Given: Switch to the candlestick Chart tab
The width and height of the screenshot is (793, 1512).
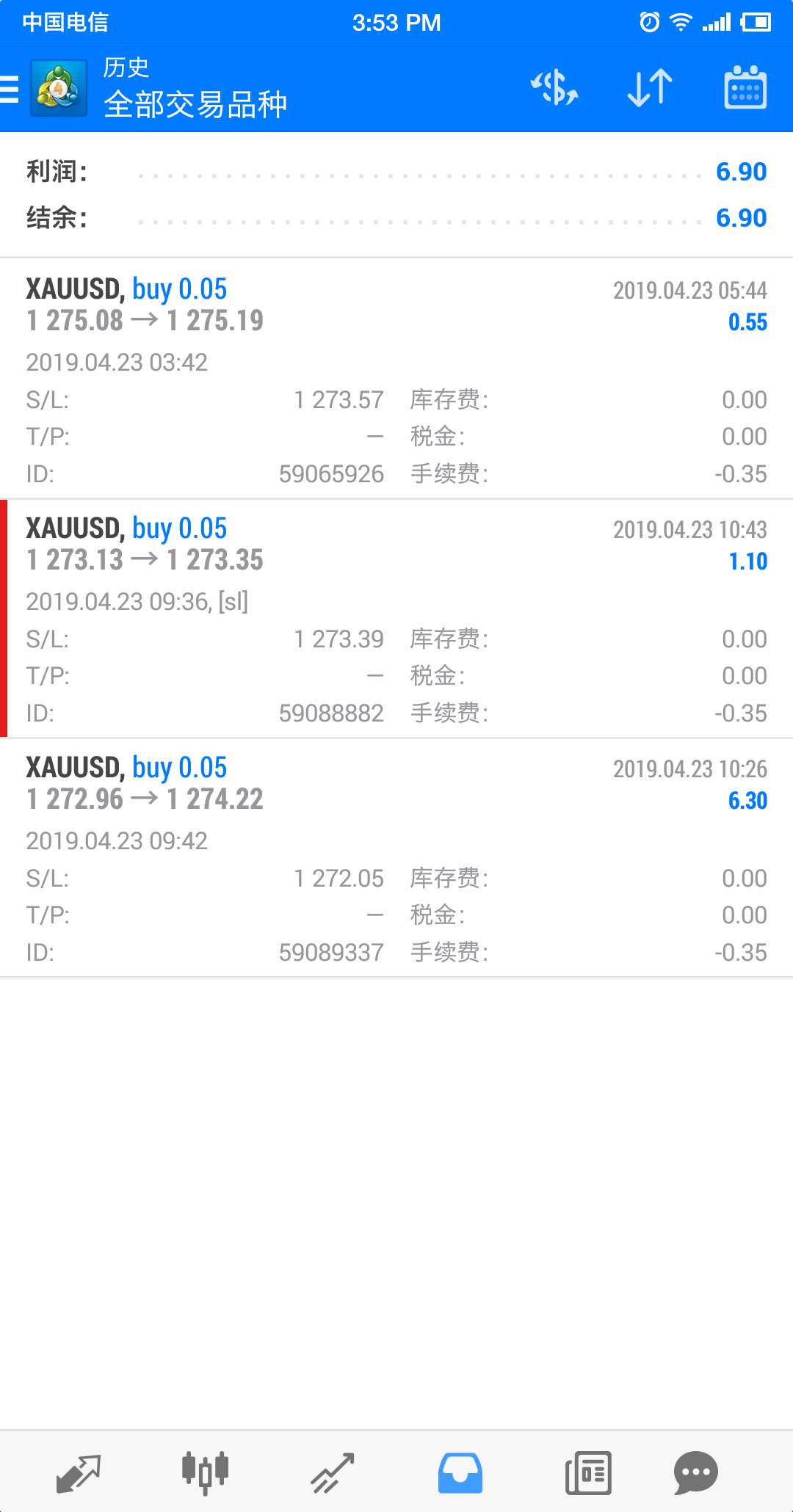Looking at the screenshot, I should click(x=205, y=1472).
